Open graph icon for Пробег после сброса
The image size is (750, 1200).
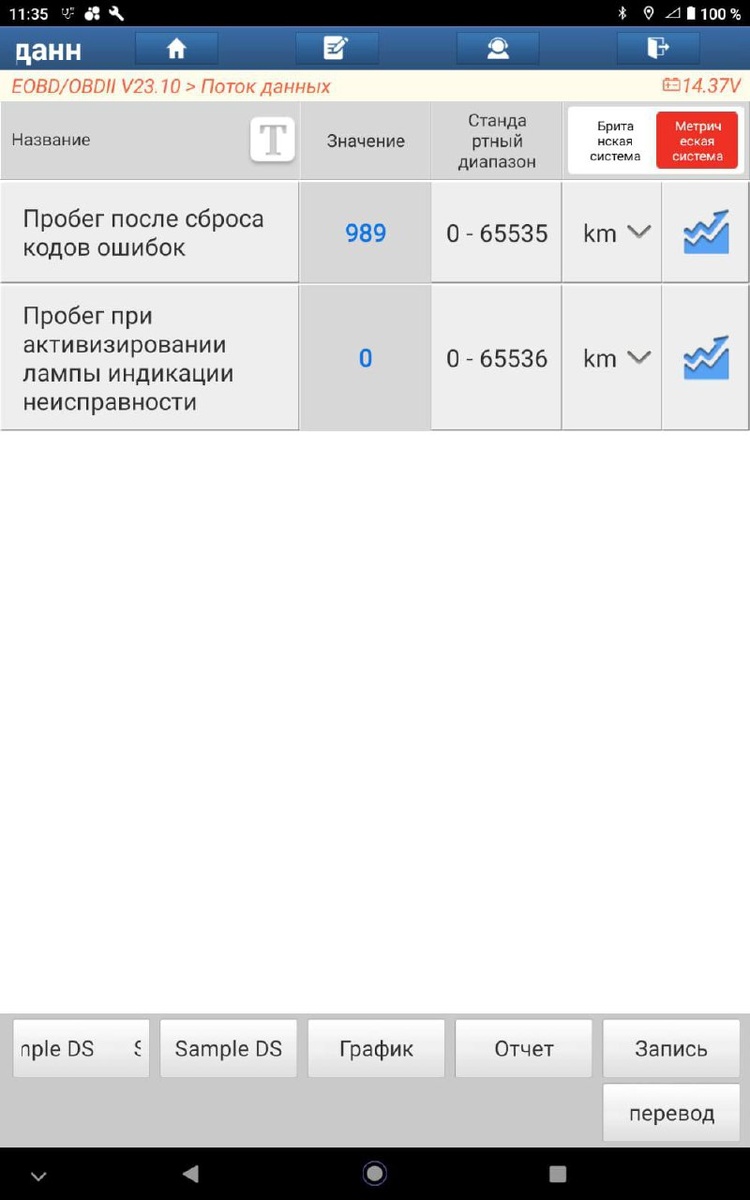click(706, 233)
